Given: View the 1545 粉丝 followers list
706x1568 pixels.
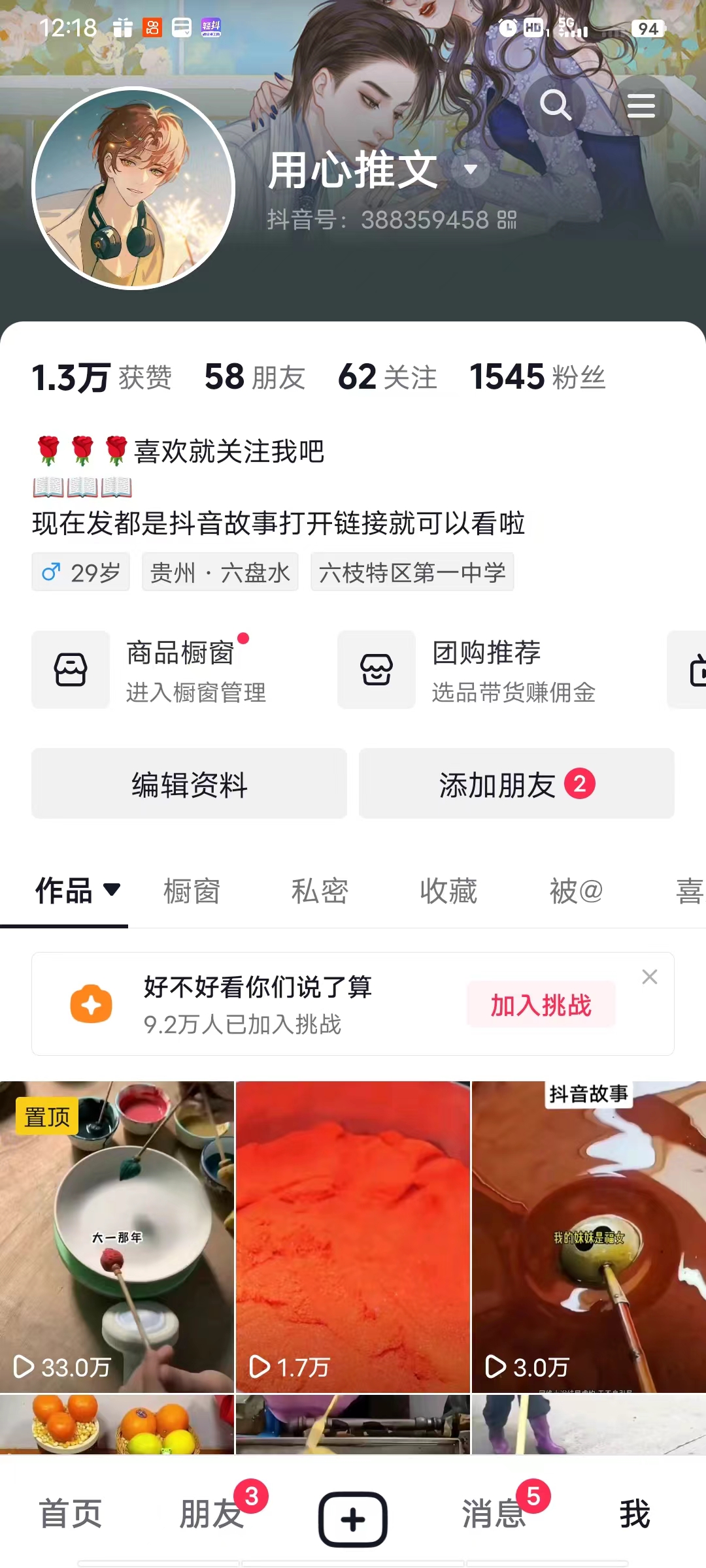Looking at the screenshot, I should point(537,377).
